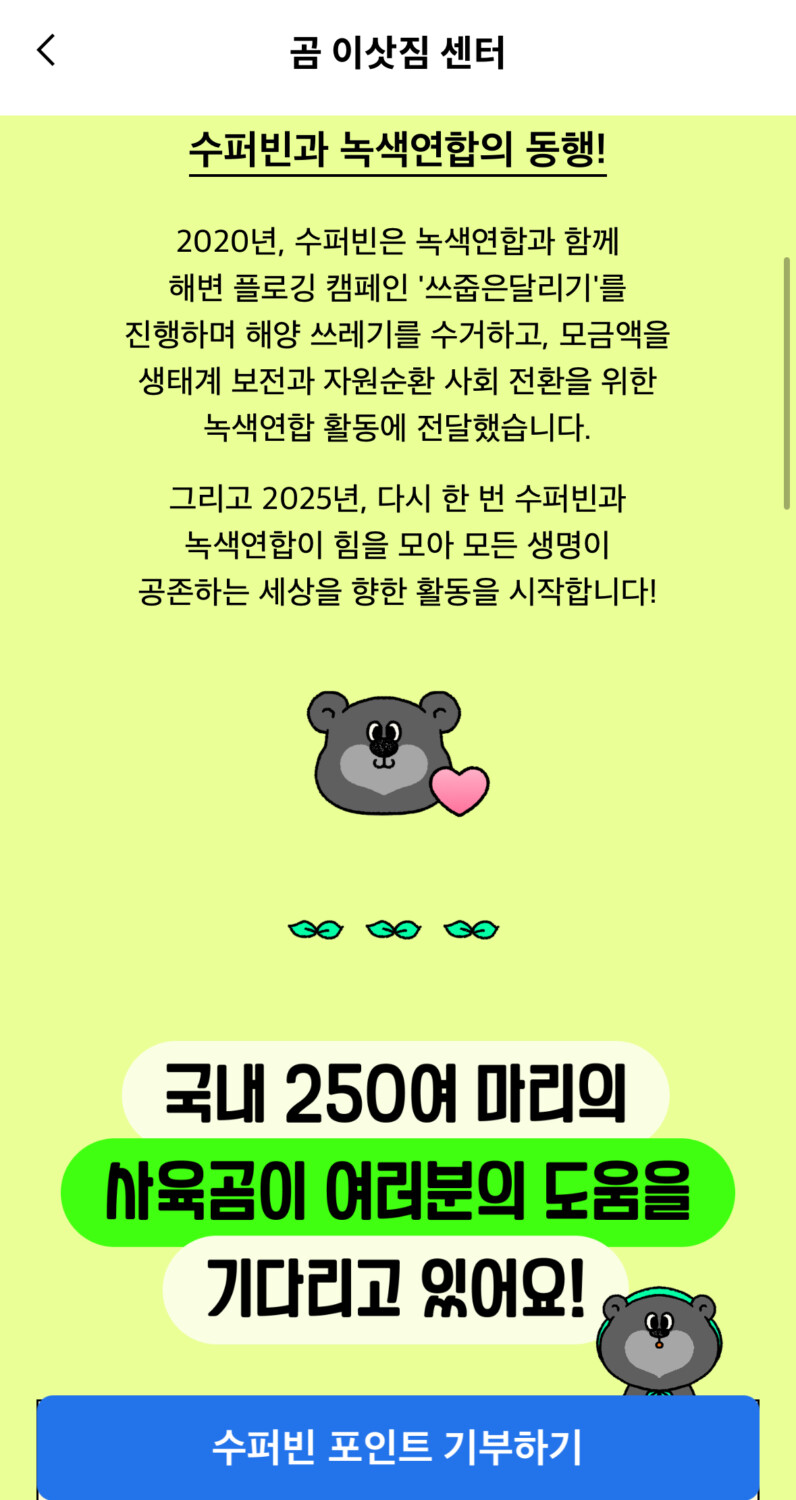Tap 수퍼빈 포인트 기부하기 button
This screenshot has height=1500, width=796.
click(398, 1446)
